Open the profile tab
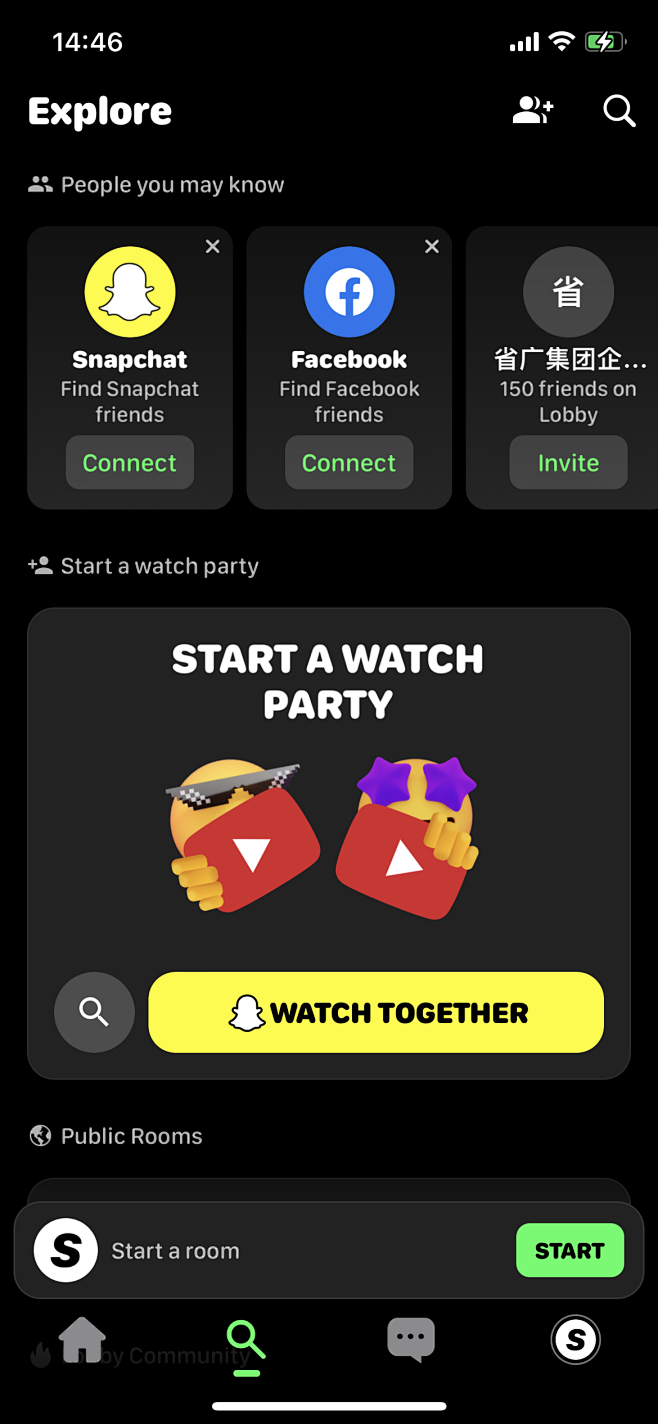Viewport: 658px width, 1424px height. click(x=576, y=1340)
